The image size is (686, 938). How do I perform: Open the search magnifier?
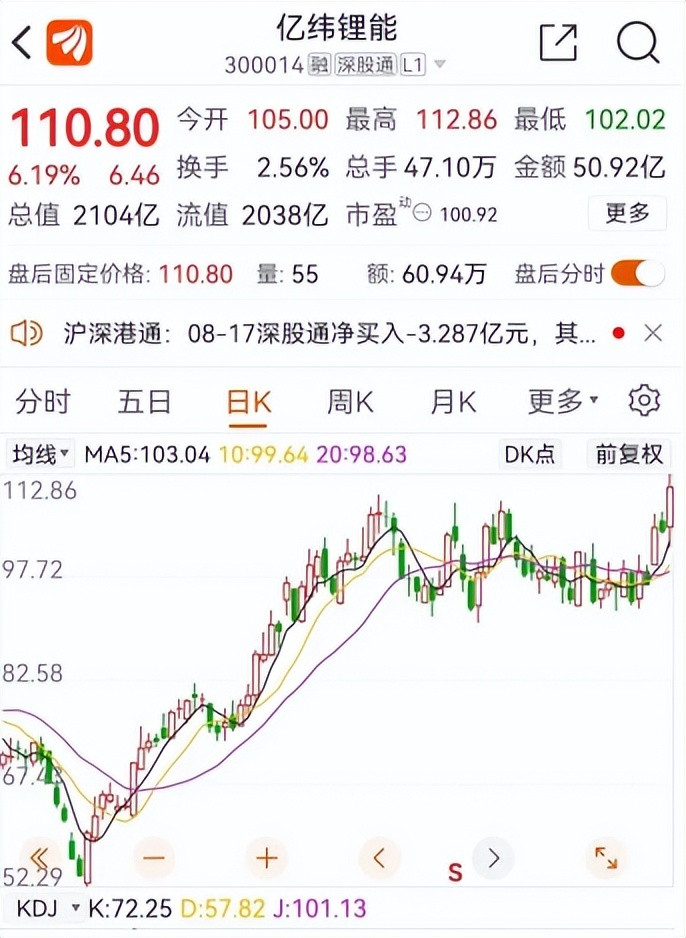click(x=637, y=43)
